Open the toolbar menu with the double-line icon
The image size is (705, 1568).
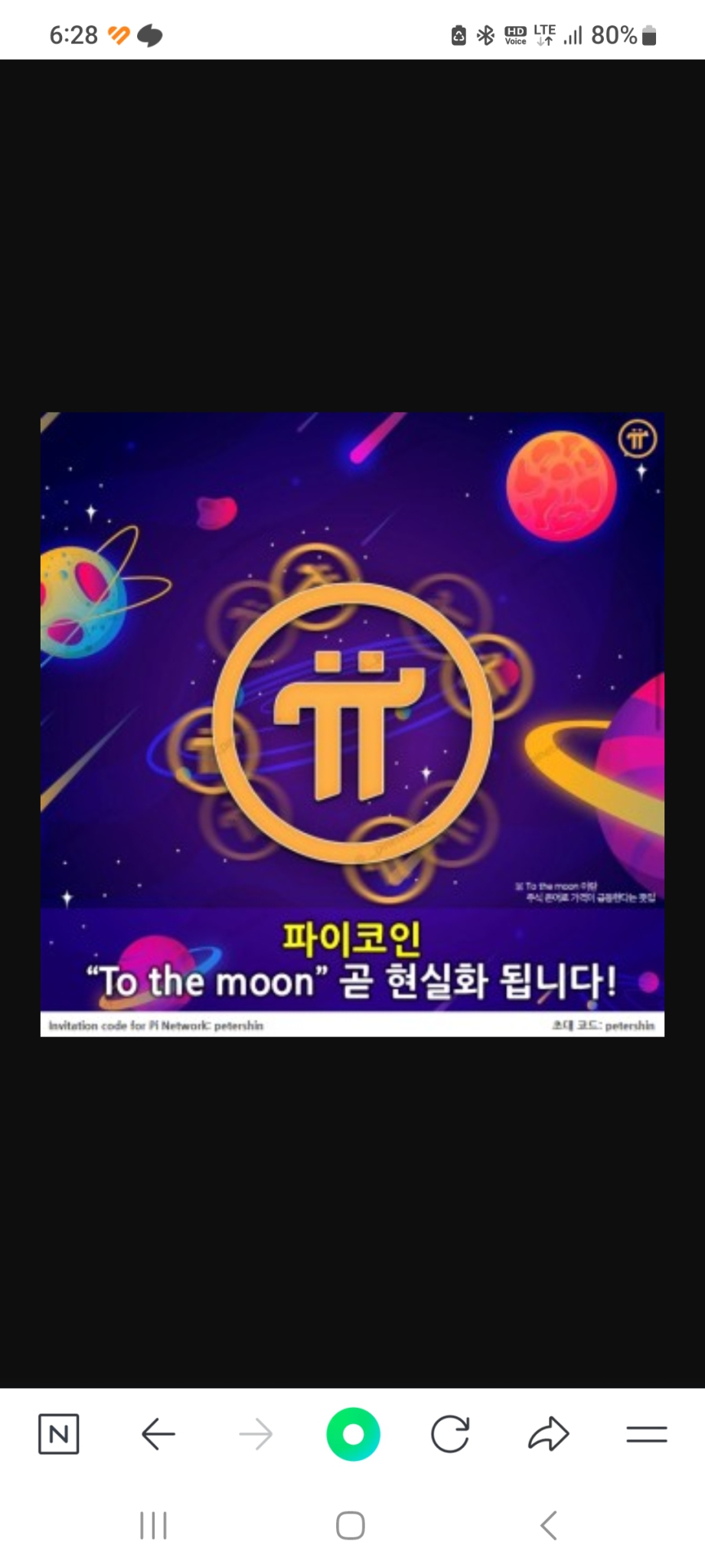[645, 1433]
